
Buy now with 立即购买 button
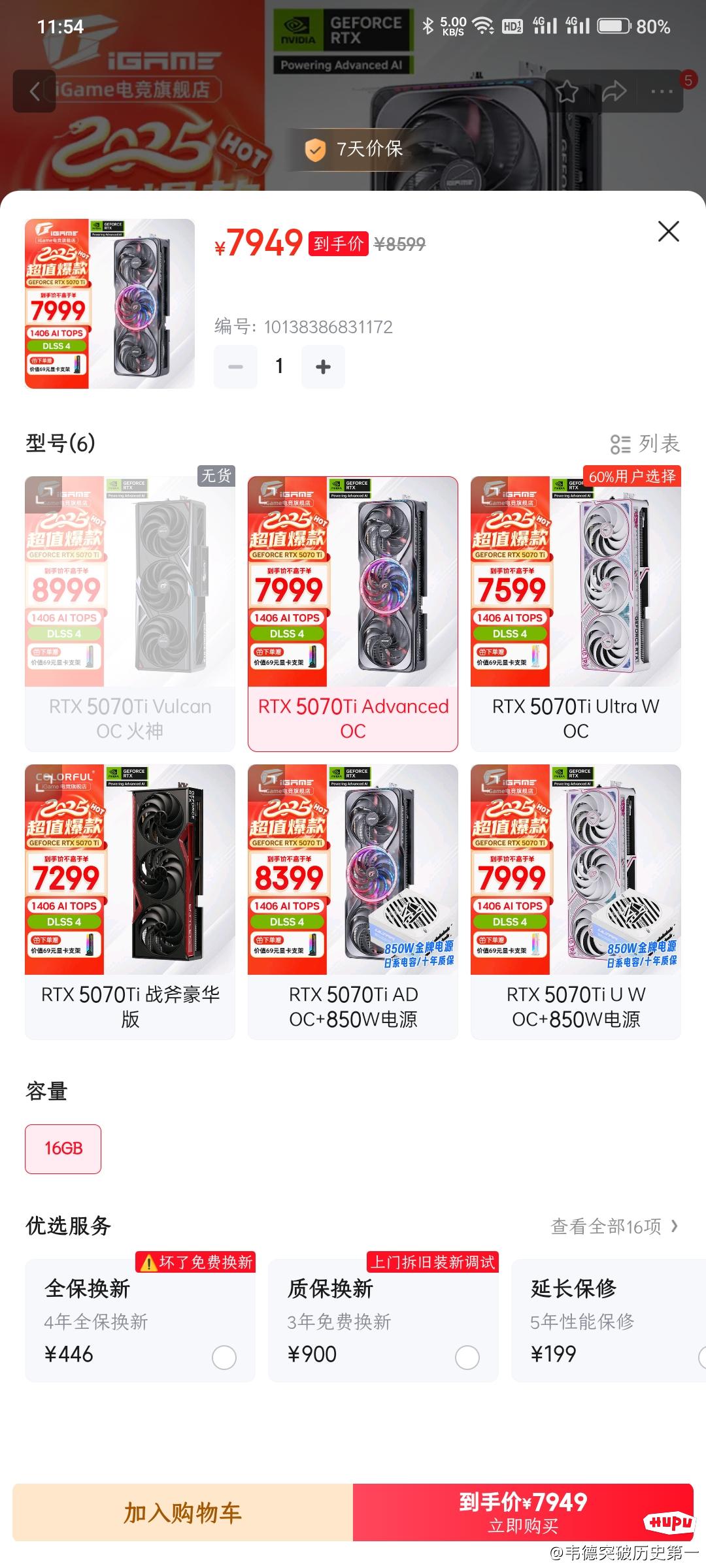[523, 1512]
